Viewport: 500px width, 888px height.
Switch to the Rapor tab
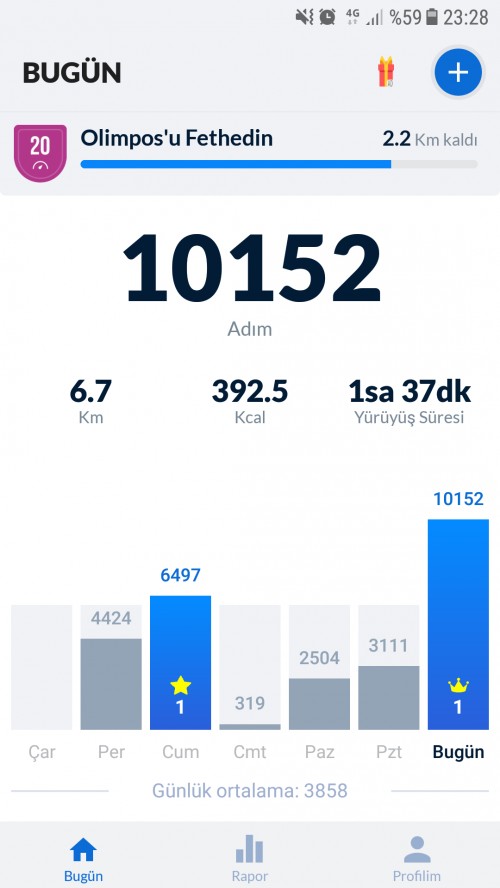click(x=250, y=859)
